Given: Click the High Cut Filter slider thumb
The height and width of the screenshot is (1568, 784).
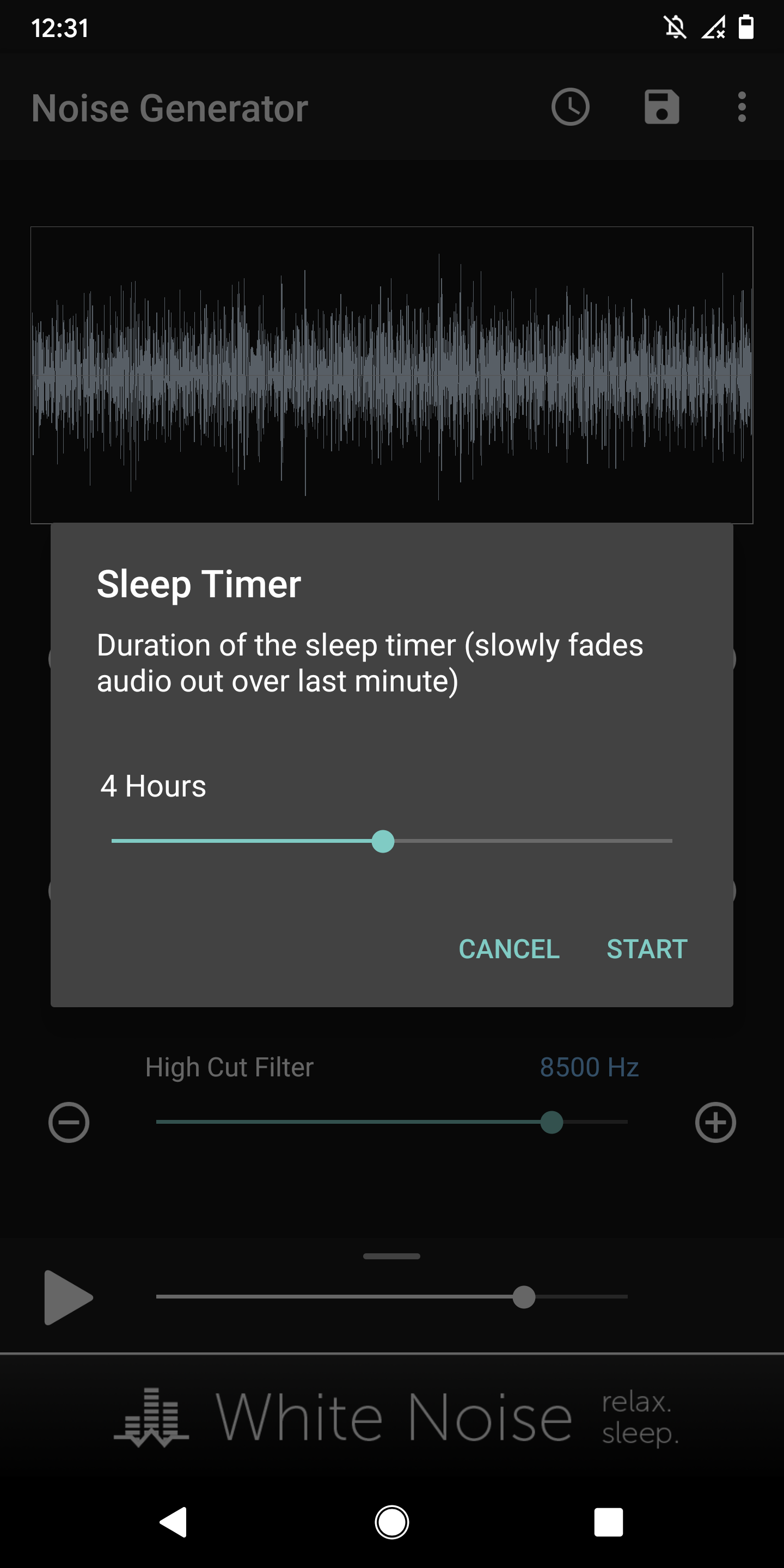Looking at the screenshot, I should (x=553, y=1123).
